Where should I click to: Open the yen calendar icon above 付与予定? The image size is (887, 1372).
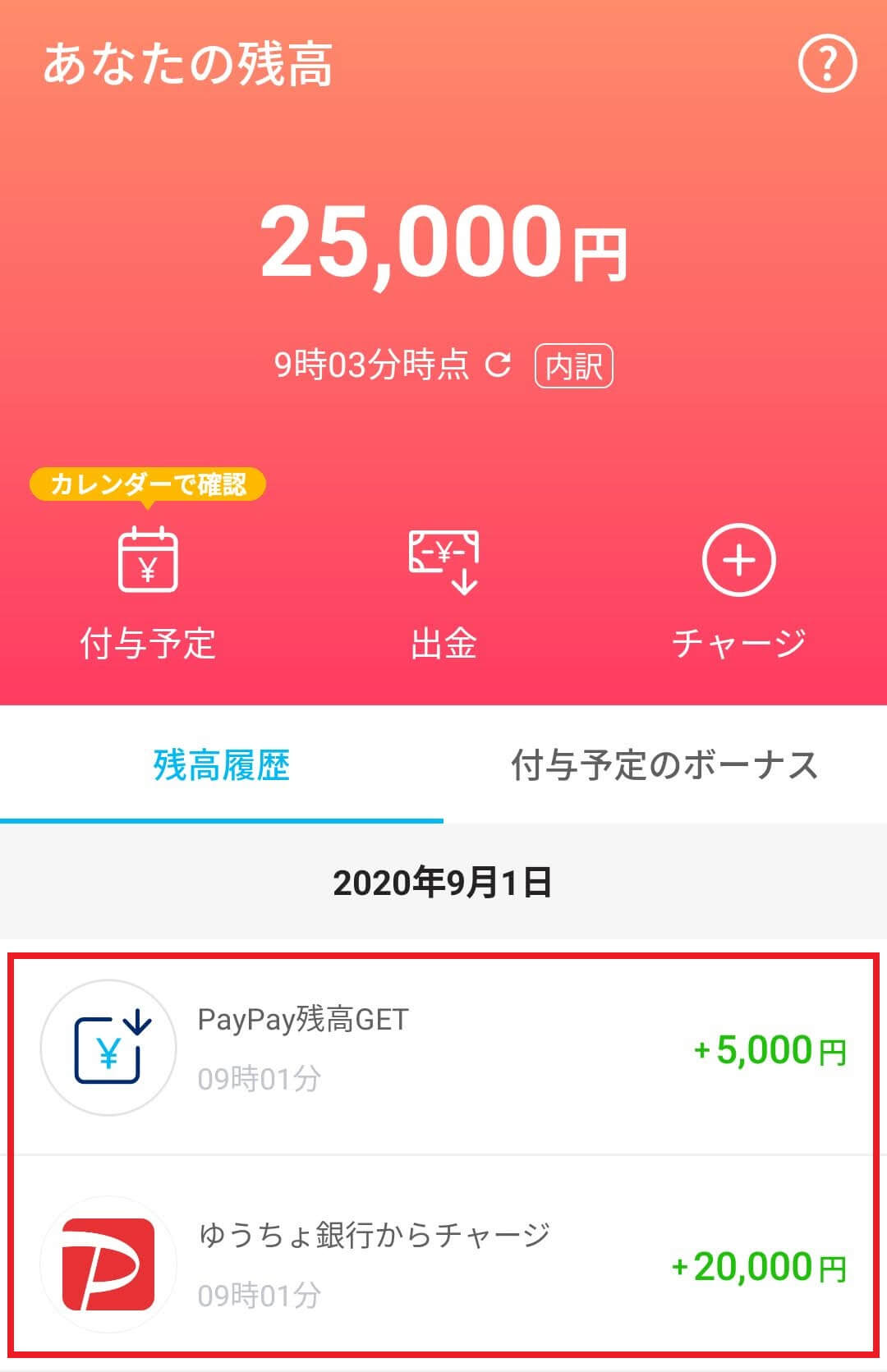coord(149,561)
